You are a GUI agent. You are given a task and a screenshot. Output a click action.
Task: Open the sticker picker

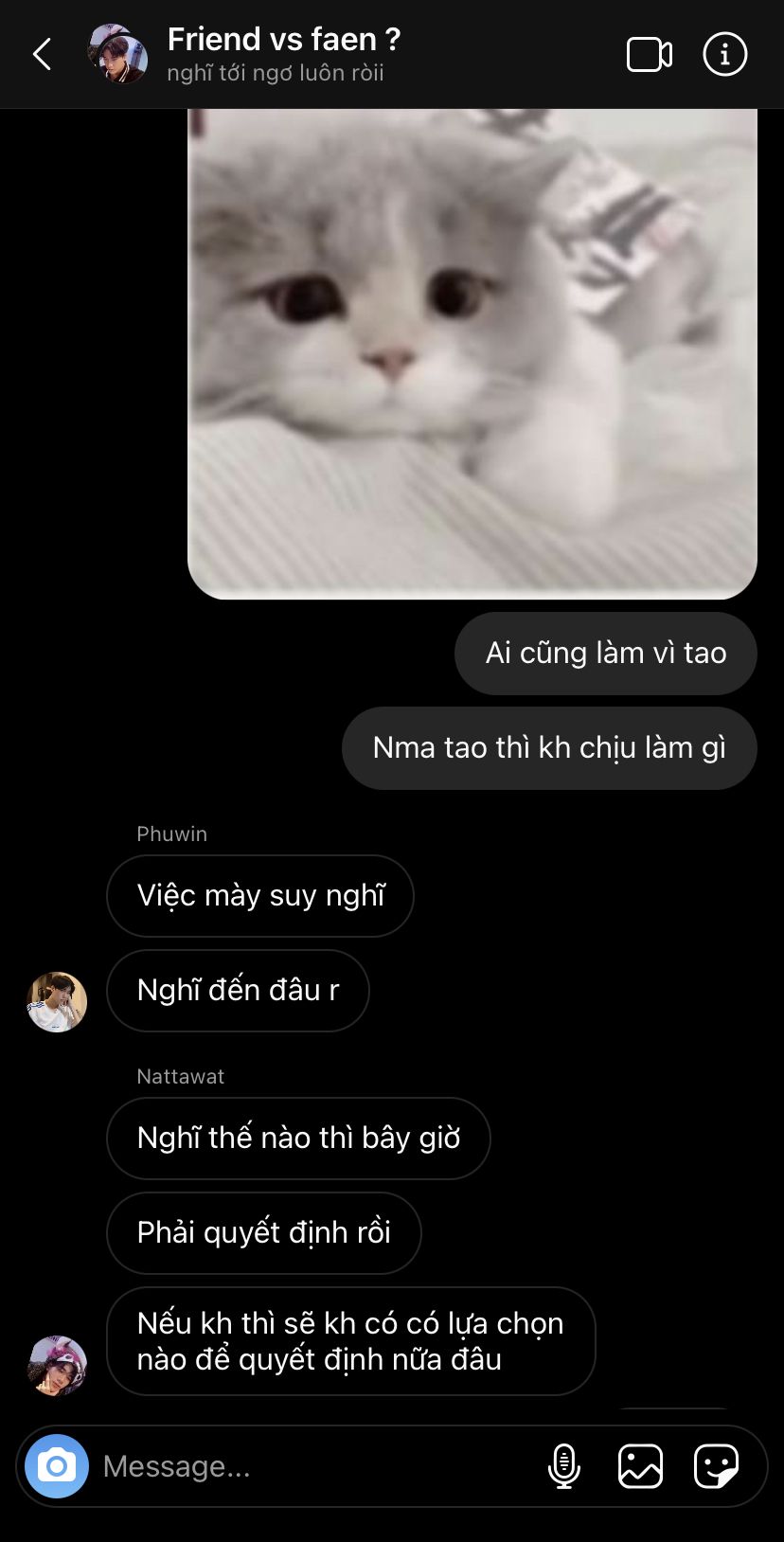[x=716, y=1466]
